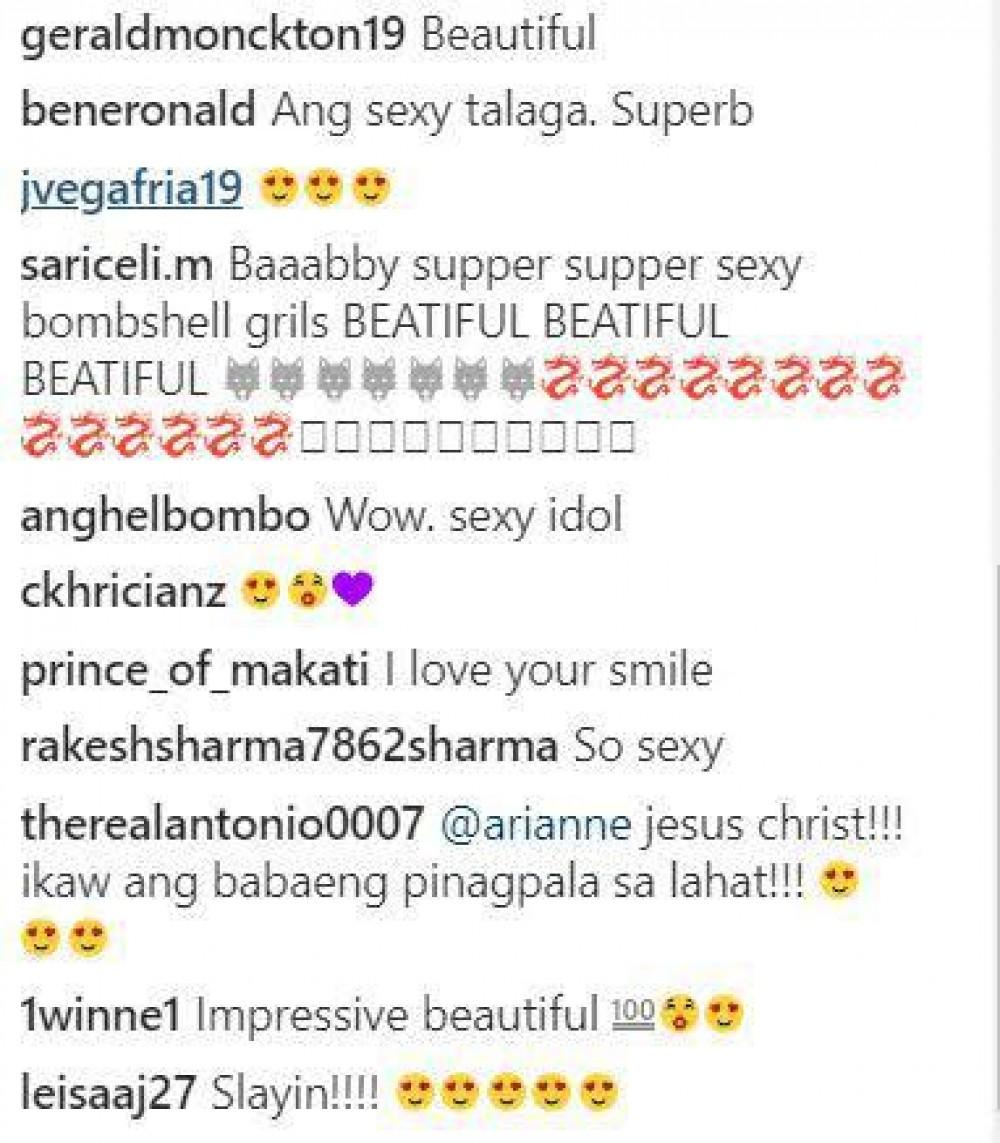This screenshot has height=1143, width=1000.
Task: Open geraldmonckton19's profile
Action: click(212, 36)
